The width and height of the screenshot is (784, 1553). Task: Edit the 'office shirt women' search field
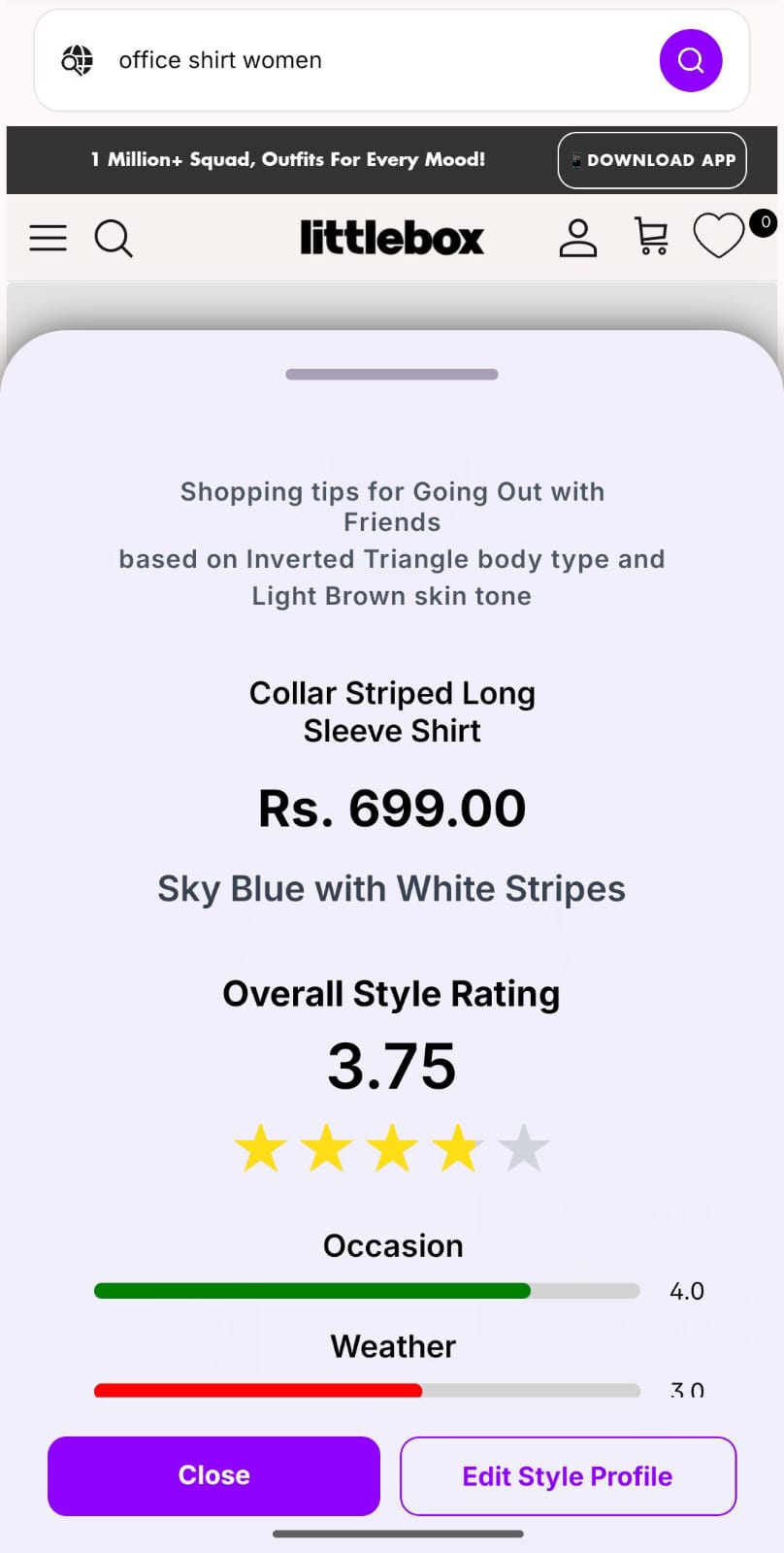click(369, 60)
